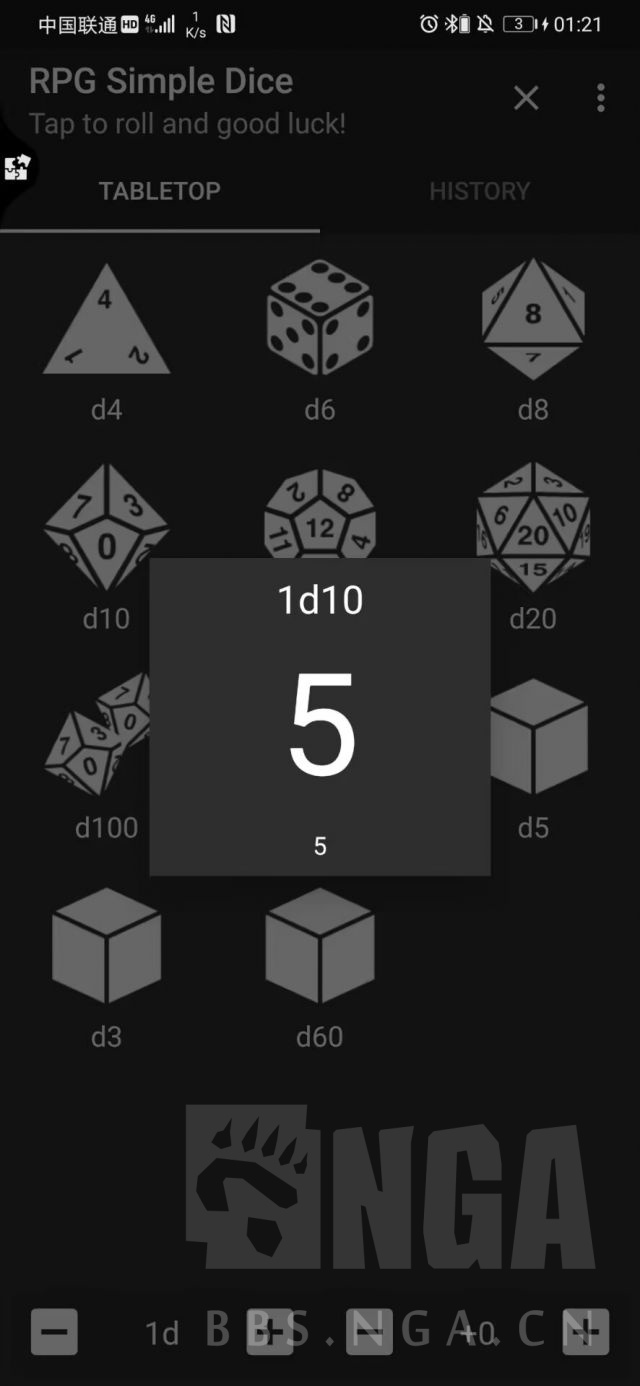Select the Tabletop tab

(160, 191)
